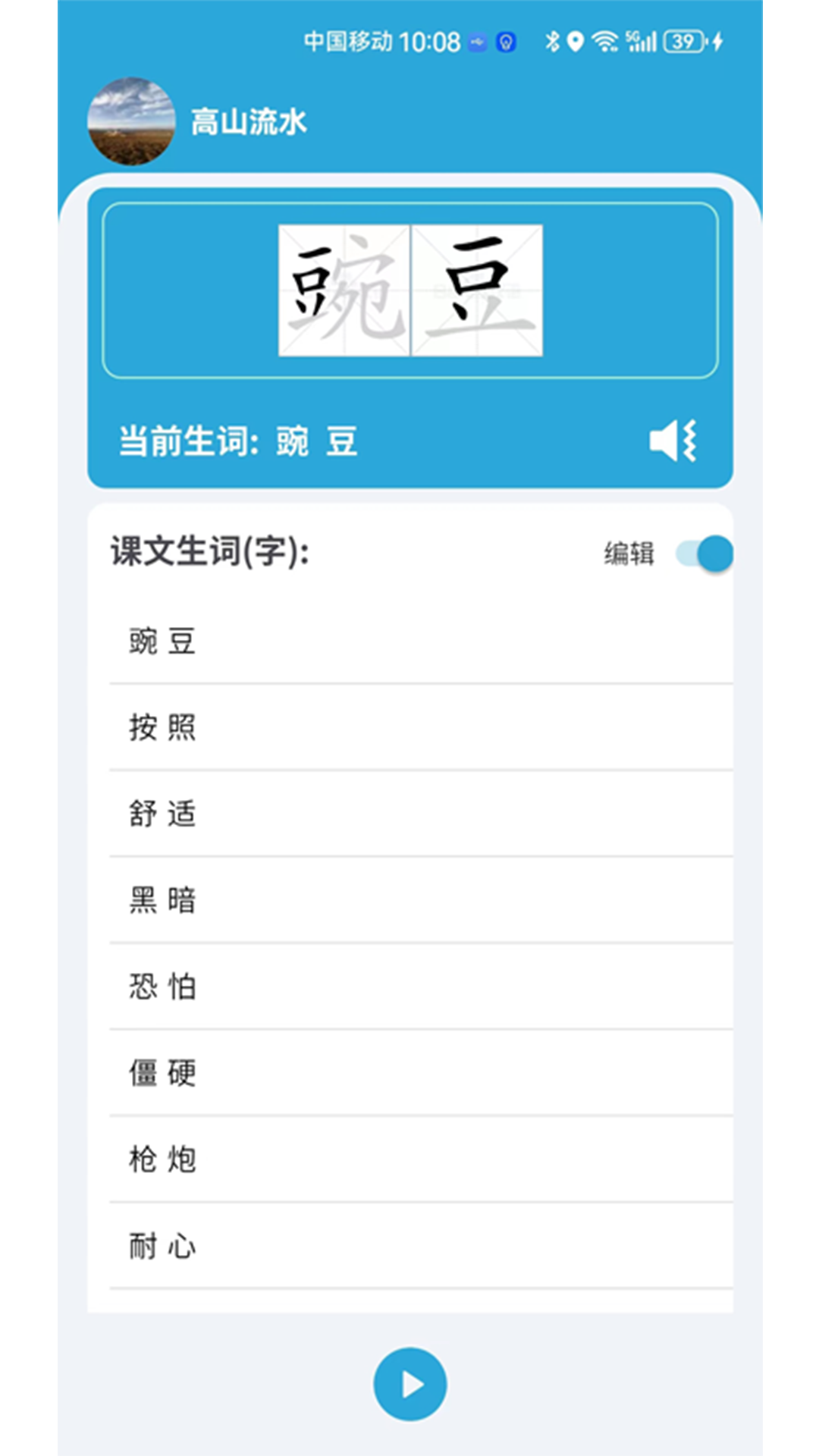This screenshot has height=1456, width=819.
Task: Open the flashlight icon in the status bar
Action: (x=505, y=43)
